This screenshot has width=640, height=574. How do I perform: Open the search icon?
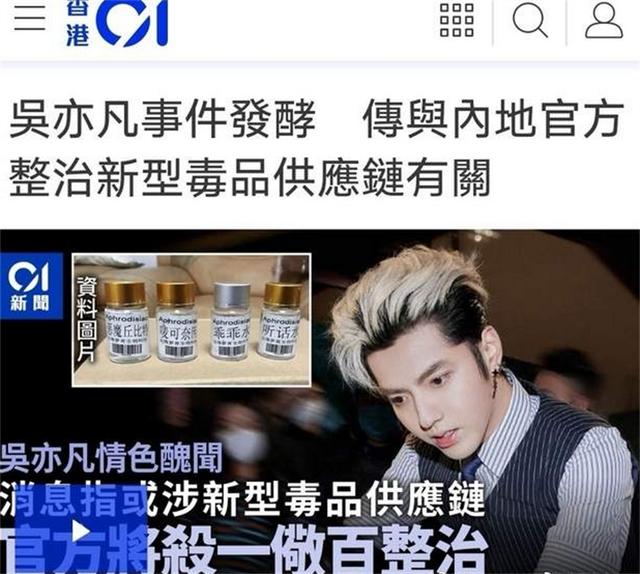coord(530,20)
